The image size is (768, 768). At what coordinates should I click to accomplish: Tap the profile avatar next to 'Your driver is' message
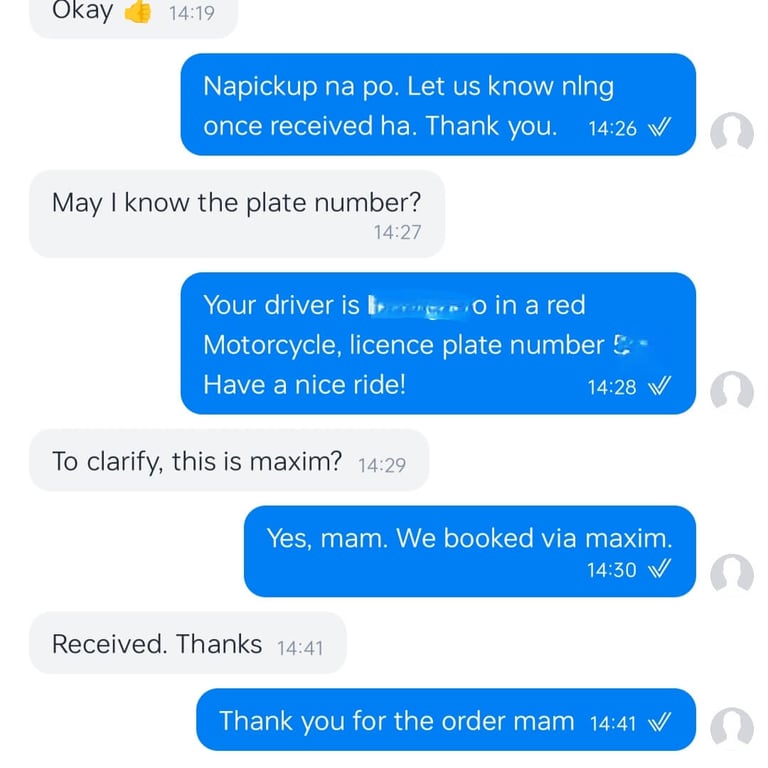pyautogui.click(x=731, y=391)
